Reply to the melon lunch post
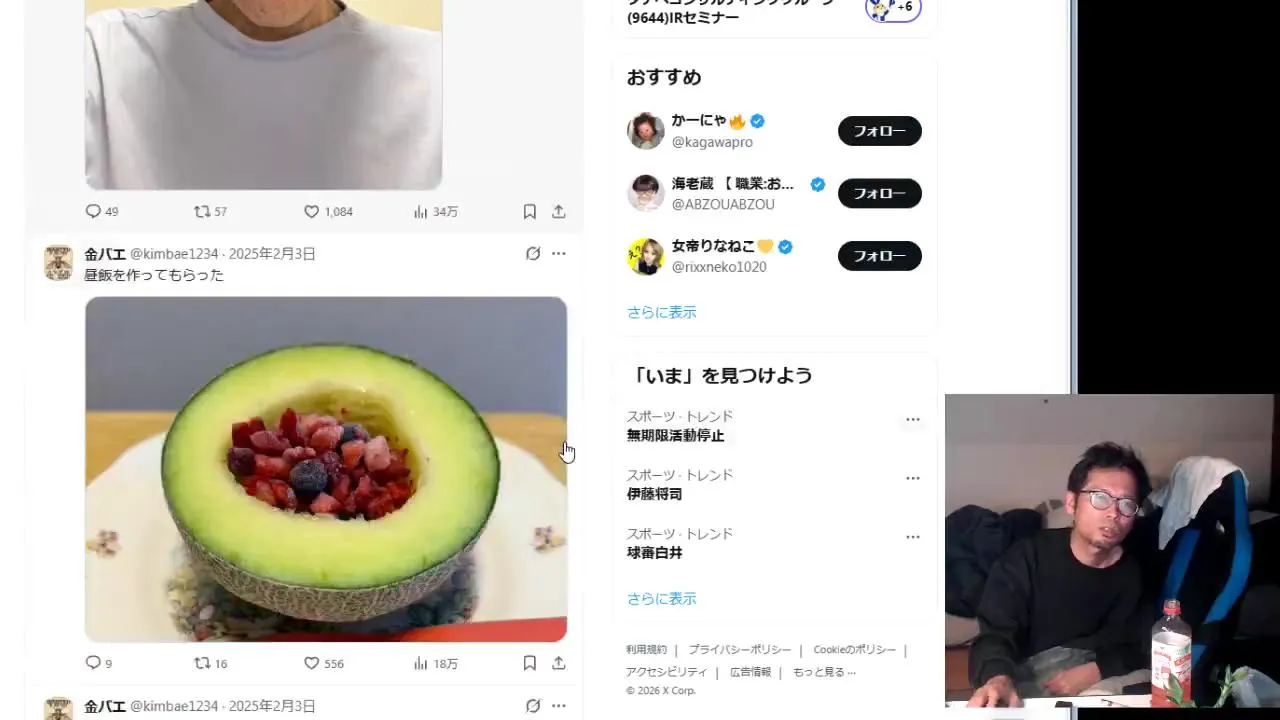1280x720 pixels. (x=93, y=663)
